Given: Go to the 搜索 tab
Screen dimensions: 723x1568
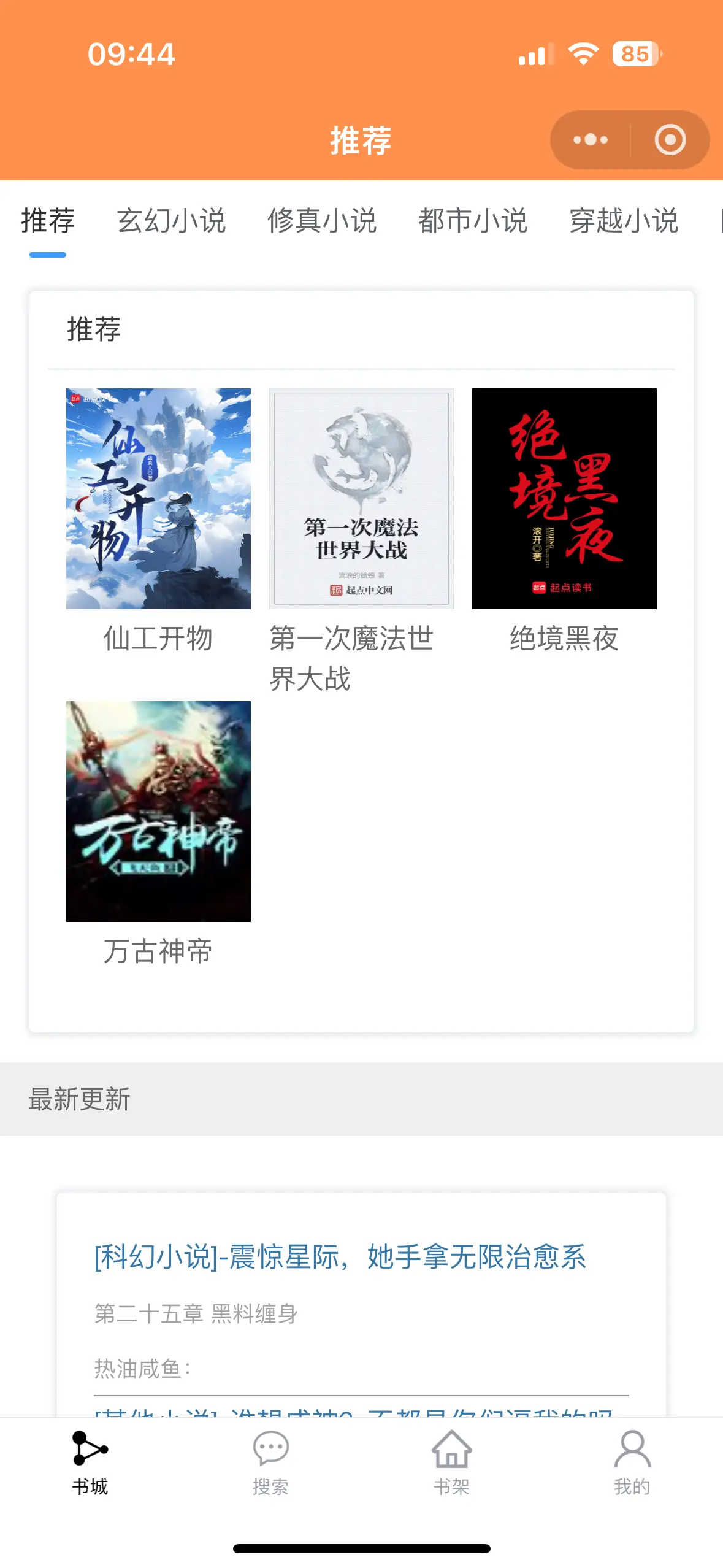Looking at the screenshot, I should pos(270,1462).
